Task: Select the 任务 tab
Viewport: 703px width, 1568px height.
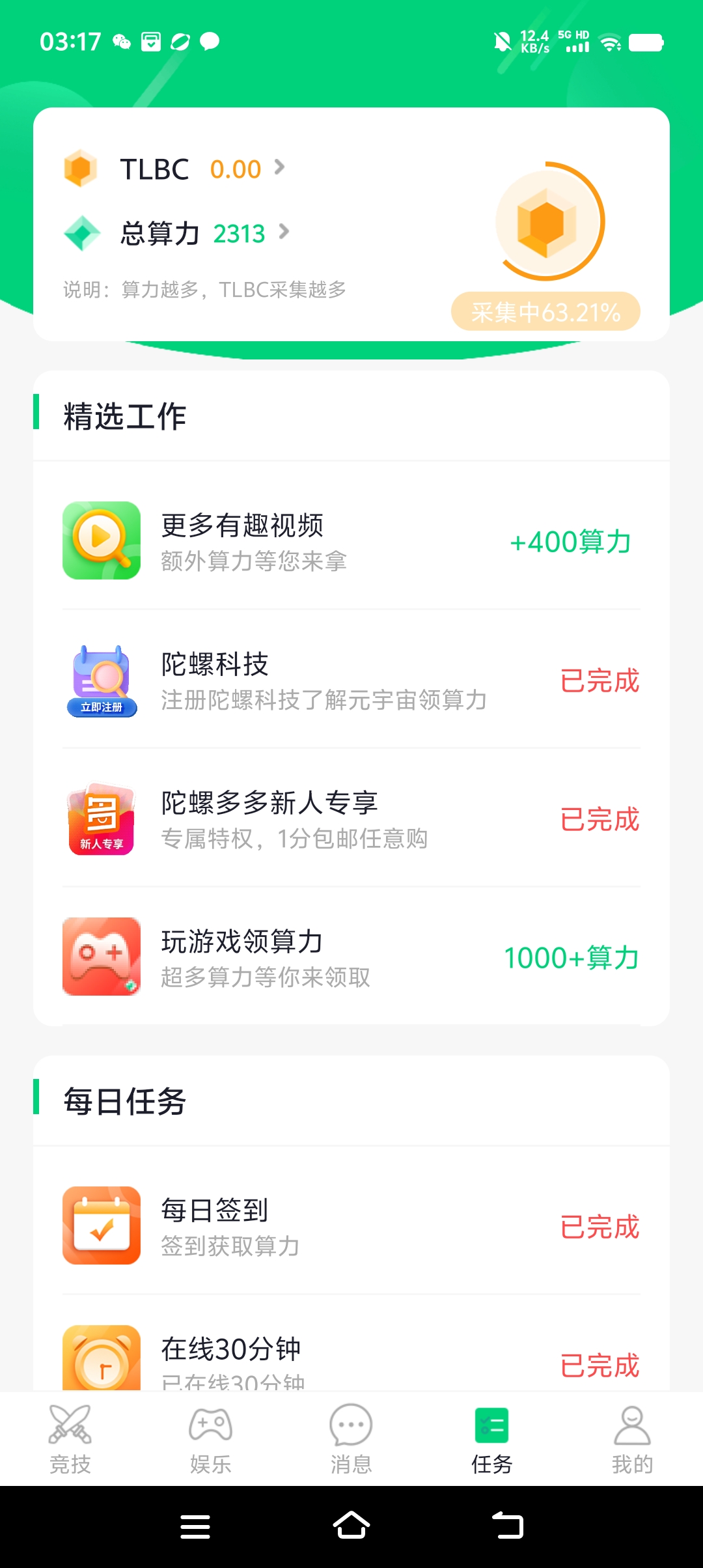Action: (x=492, y=1439)
